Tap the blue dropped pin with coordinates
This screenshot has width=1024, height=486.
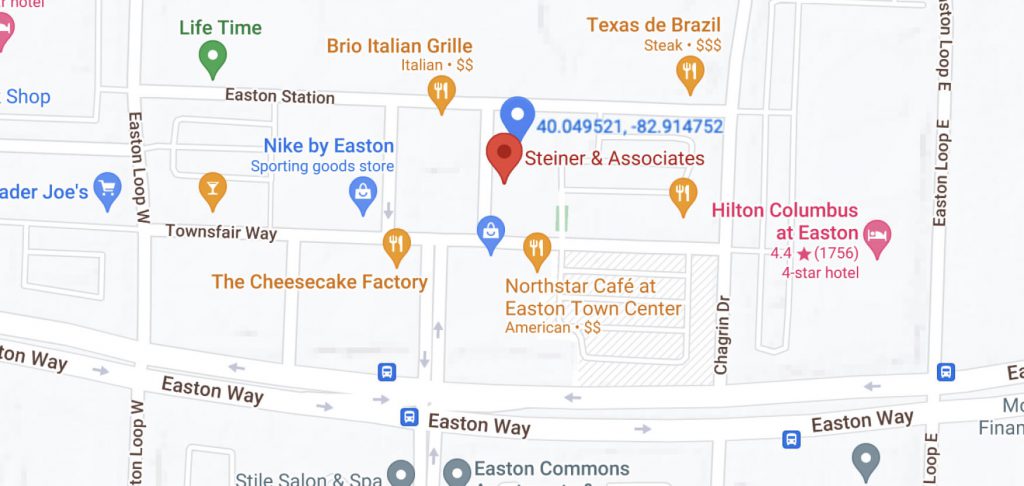pos(517,117)
